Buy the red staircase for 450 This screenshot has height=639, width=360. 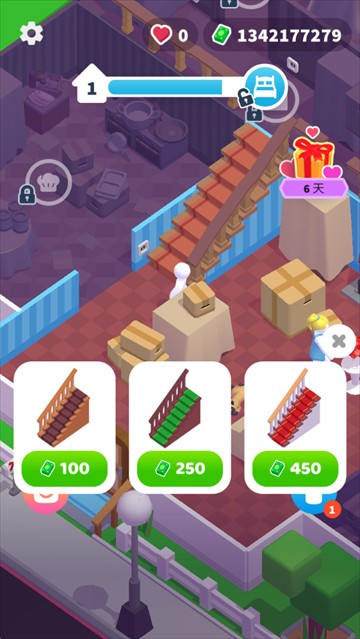point(295,469)
